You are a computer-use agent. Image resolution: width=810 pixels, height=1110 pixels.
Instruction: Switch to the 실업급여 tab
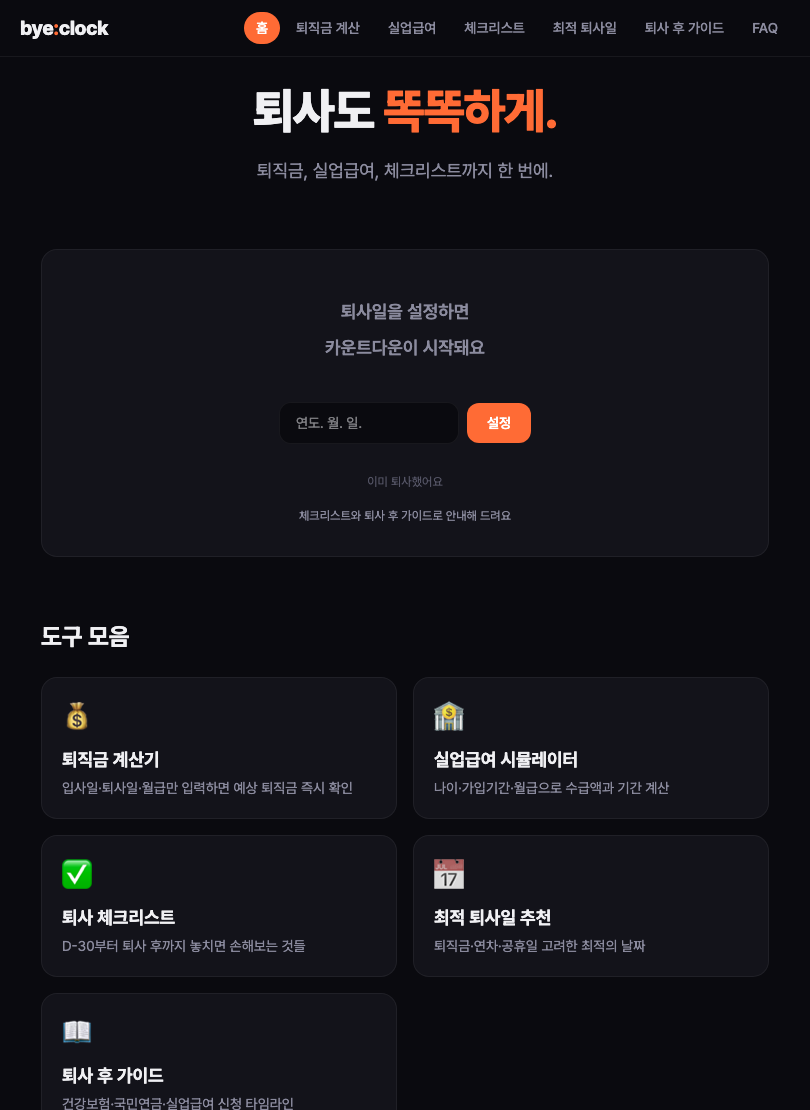point(412,28)
